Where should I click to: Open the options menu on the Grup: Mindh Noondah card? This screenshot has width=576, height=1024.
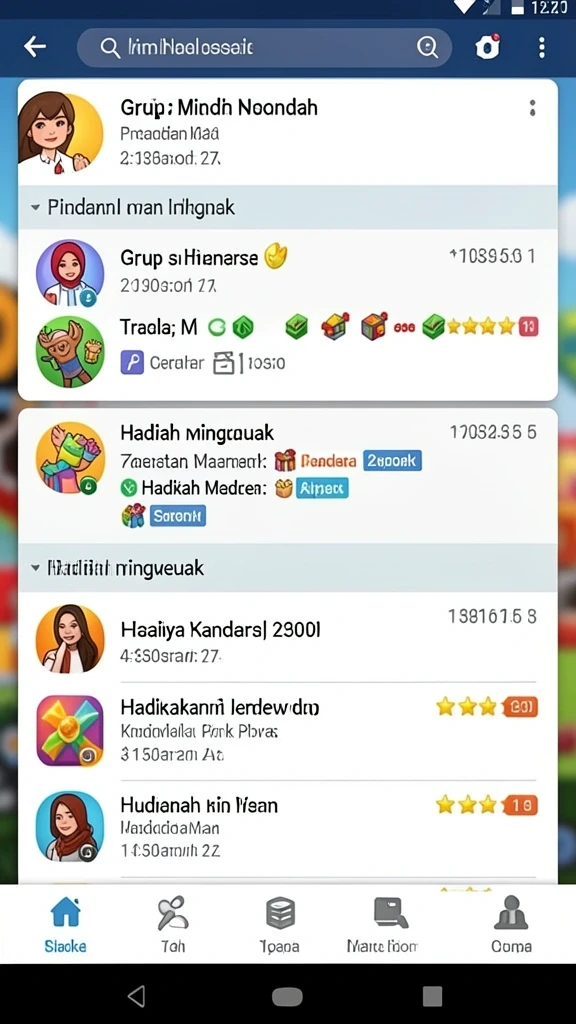[x=532, y=108]
